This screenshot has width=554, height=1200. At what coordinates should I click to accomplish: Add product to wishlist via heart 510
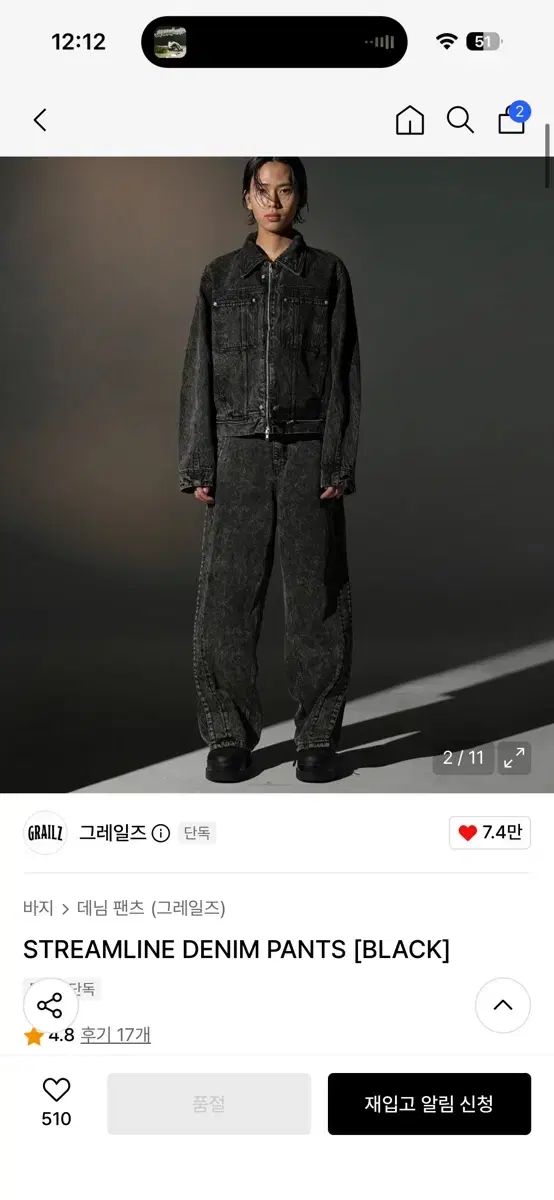point(56,1103)
